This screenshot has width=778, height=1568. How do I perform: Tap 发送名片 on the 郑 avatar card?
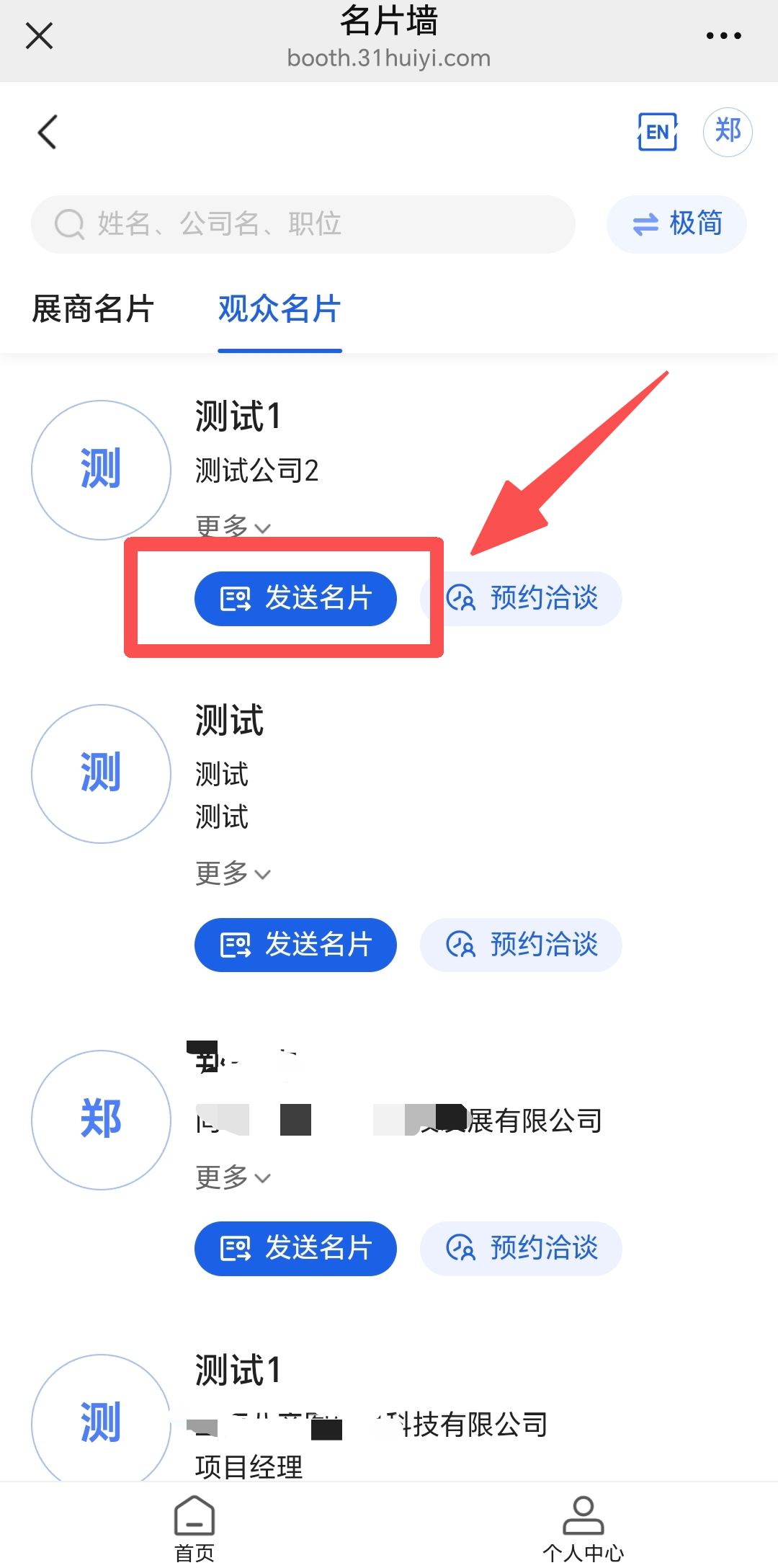(x=295, y=1248)
